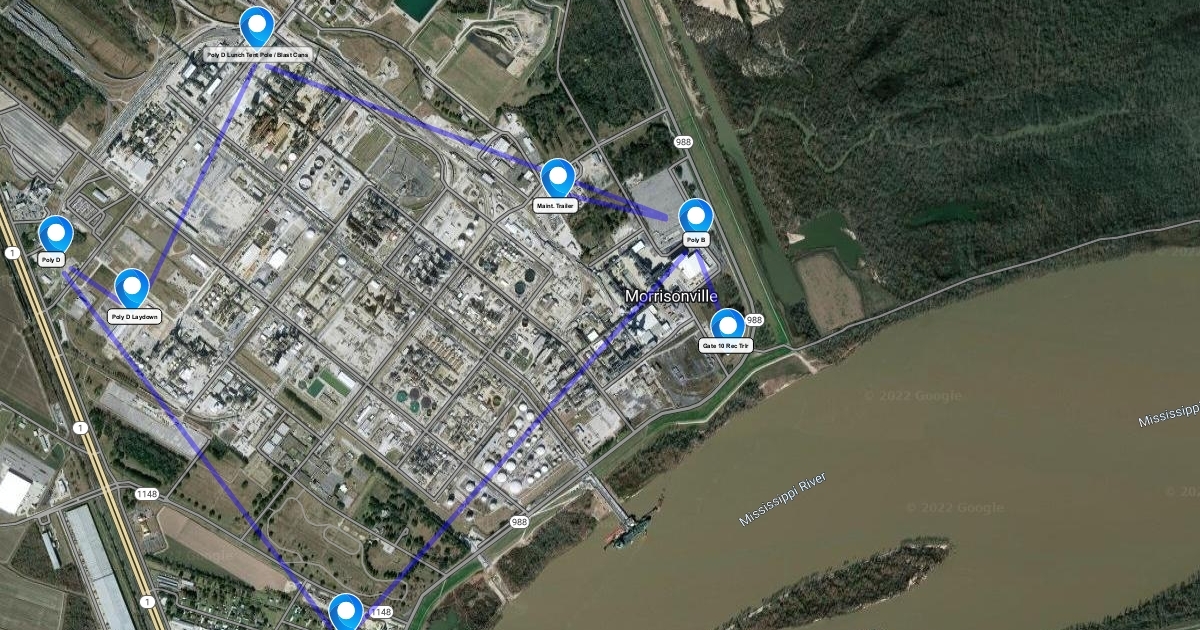This screenshot has height=630, width=1200.
Task: Tap the Poly D Lunch Tent Pole pin
Action: (257, 25)
